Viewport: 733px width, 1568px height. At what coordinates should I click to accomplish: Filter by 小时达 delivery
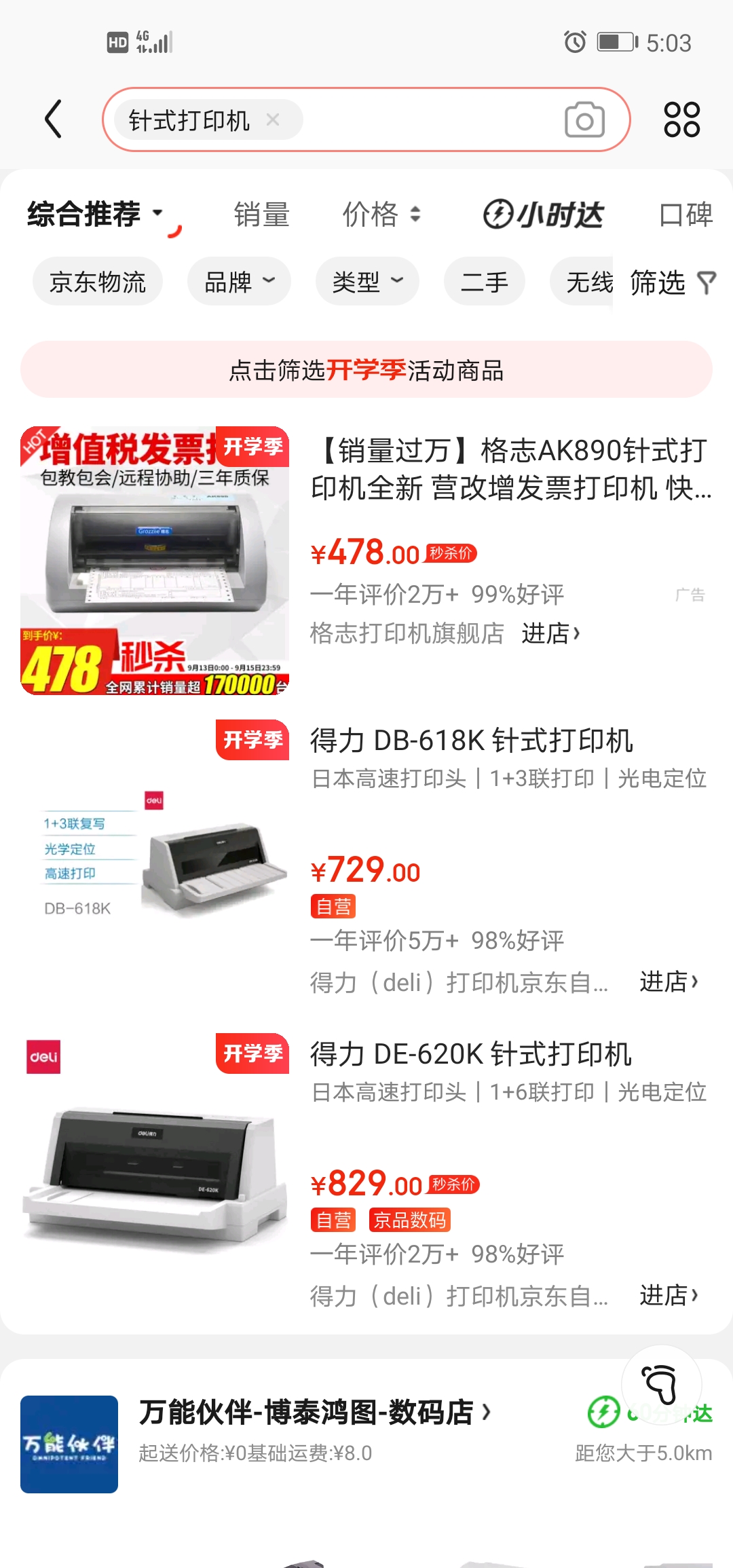click(x=543, y=214)
